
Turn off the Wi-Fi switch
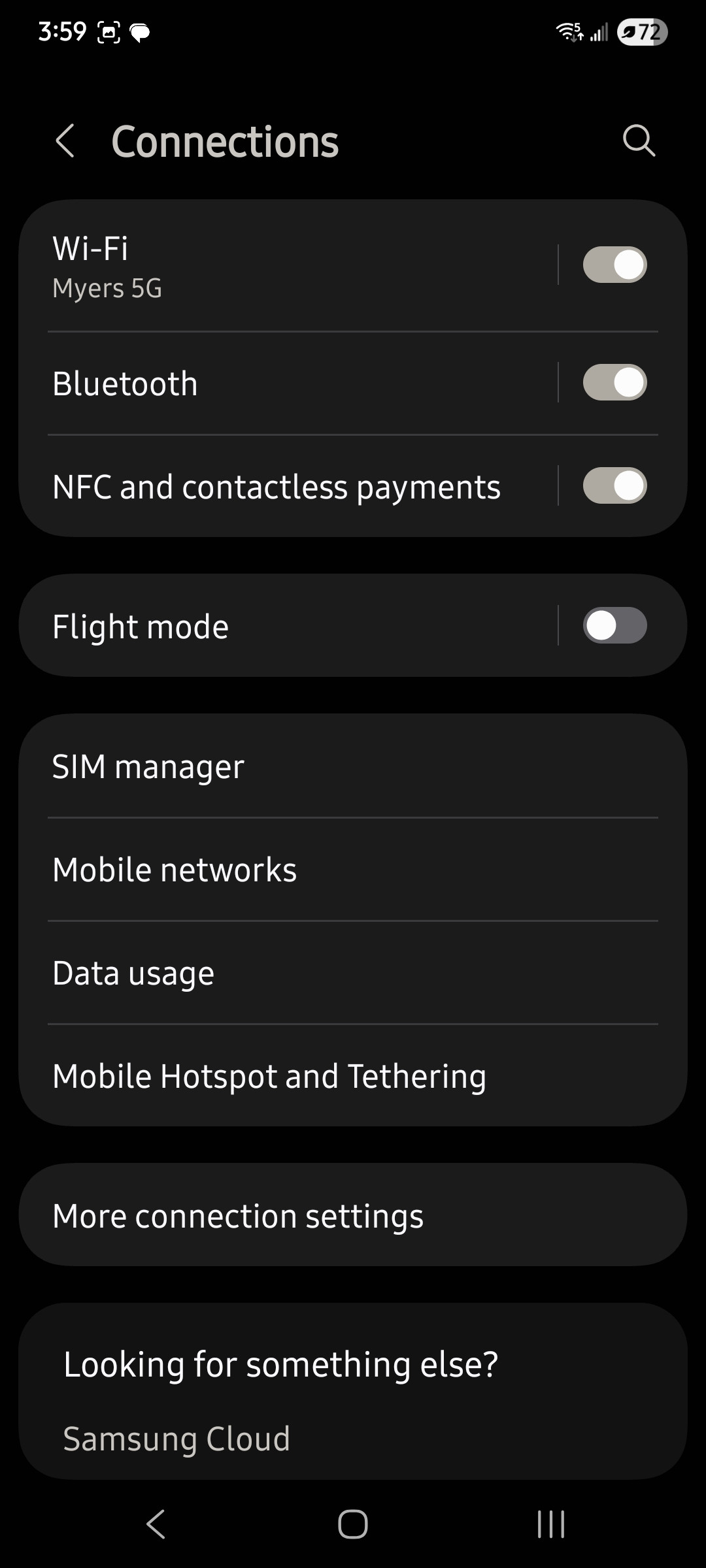(x=614, y=265)
